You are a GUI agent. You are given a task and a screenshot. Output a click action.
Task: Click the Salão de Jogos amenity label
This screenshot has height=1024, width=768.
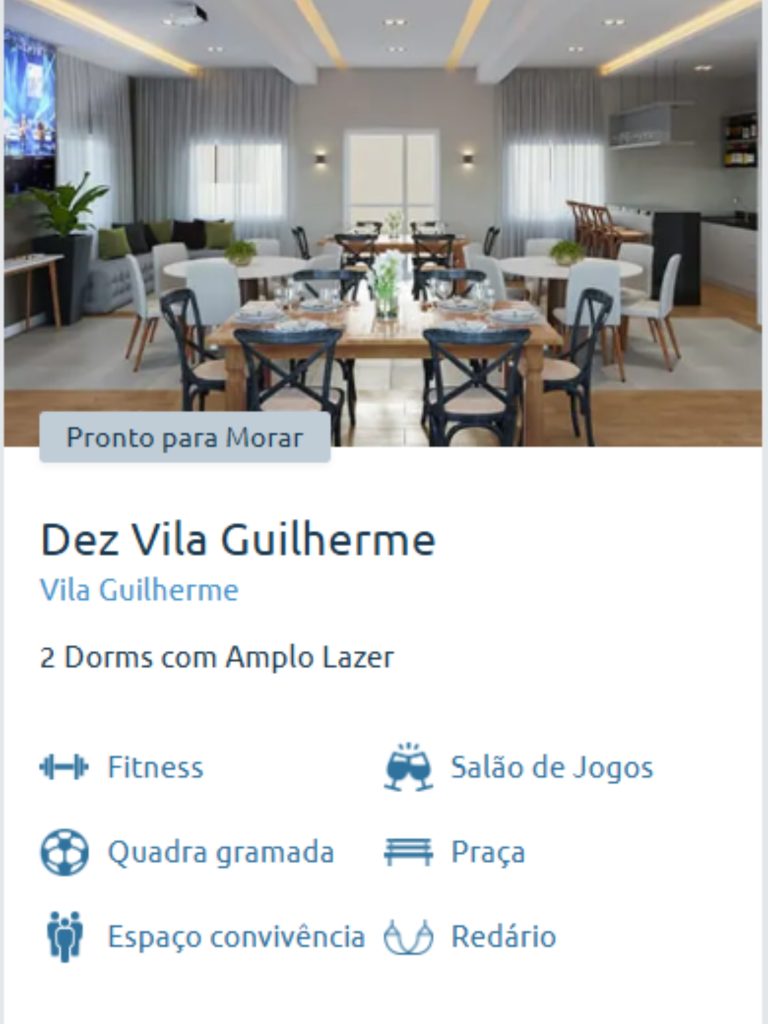coord(551,766)
